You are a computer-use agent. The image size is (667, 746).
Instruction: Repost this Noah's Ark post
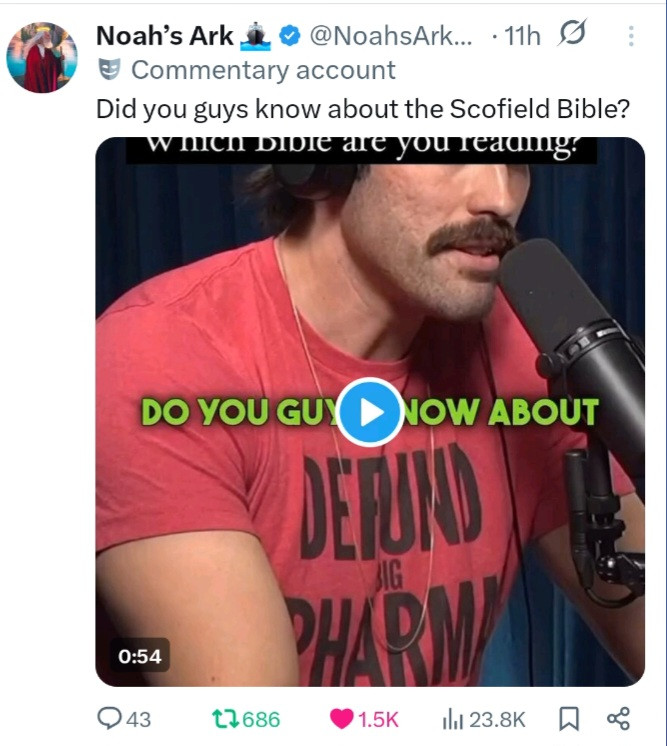[226, 719]
